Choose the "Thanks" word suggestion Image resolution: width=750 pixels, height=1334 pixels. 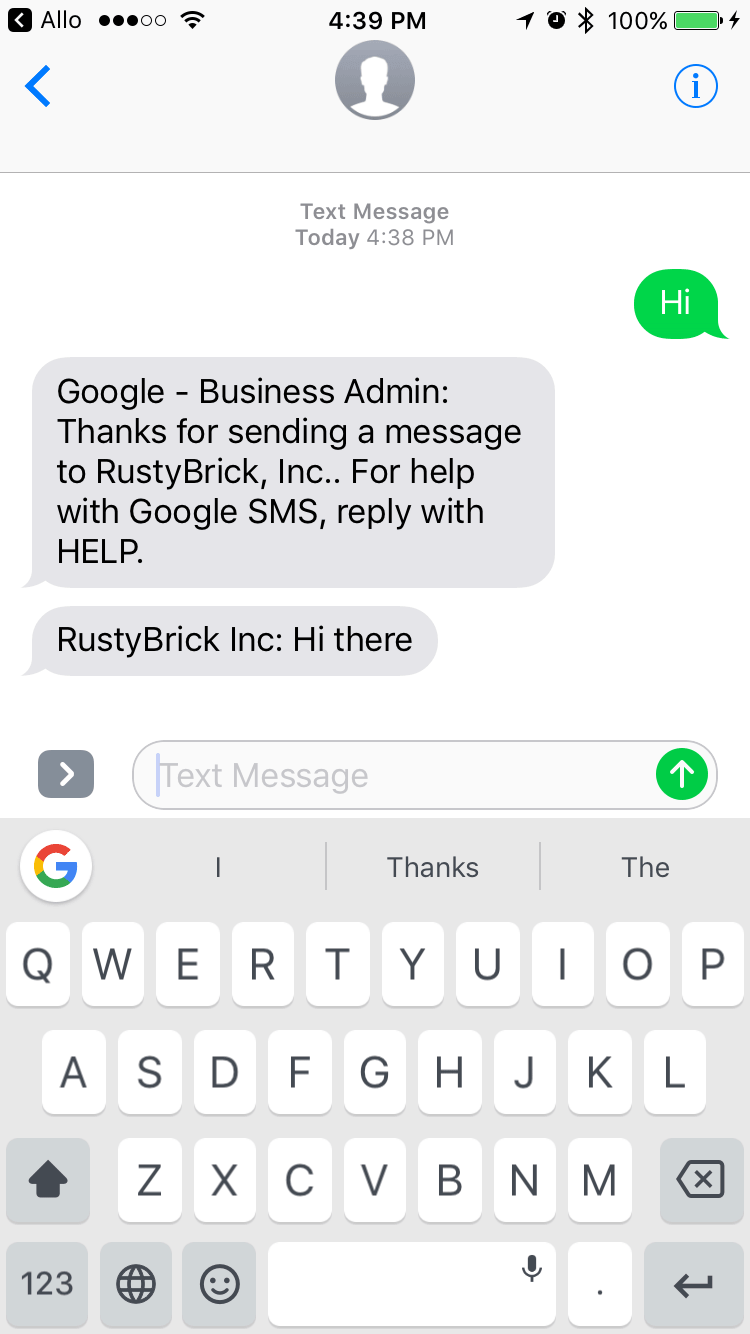[433, 867]
